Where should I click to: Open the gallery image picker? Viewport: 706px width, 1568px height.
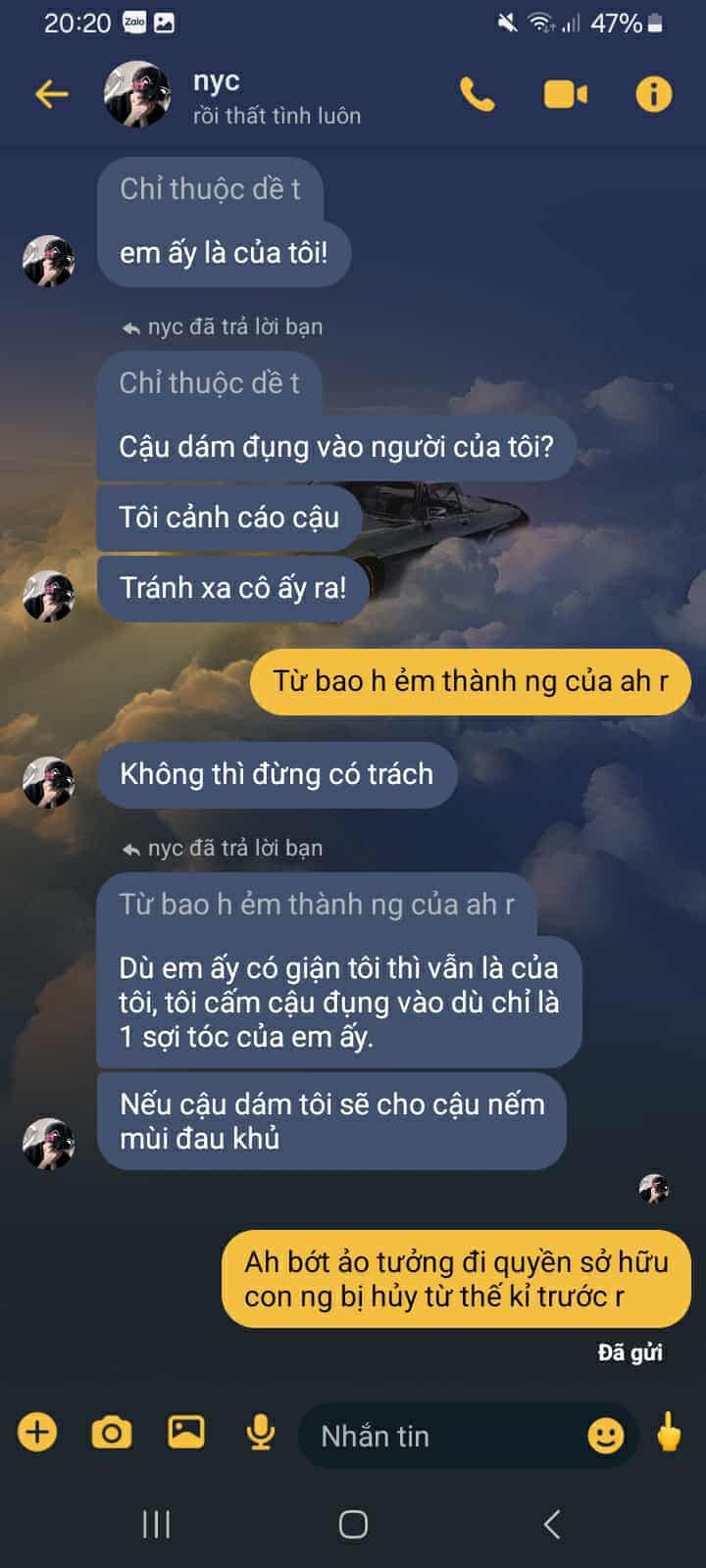[x=186, y=1433]
